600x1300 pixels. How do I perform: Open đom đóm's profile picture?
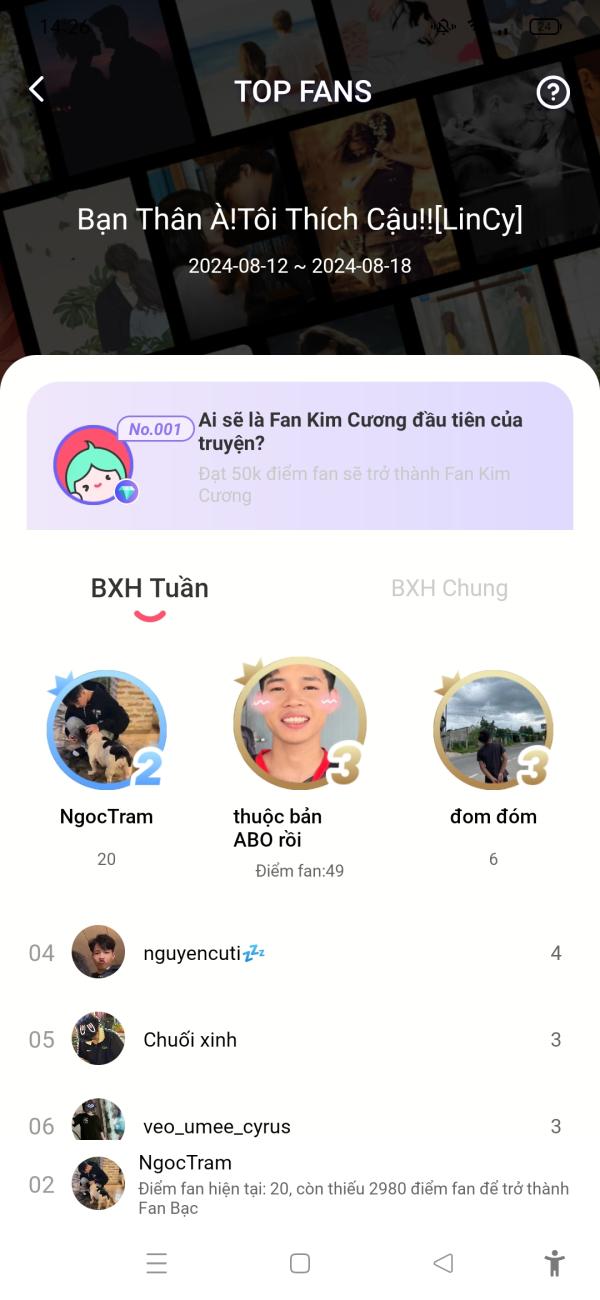[x=493, y=730]
